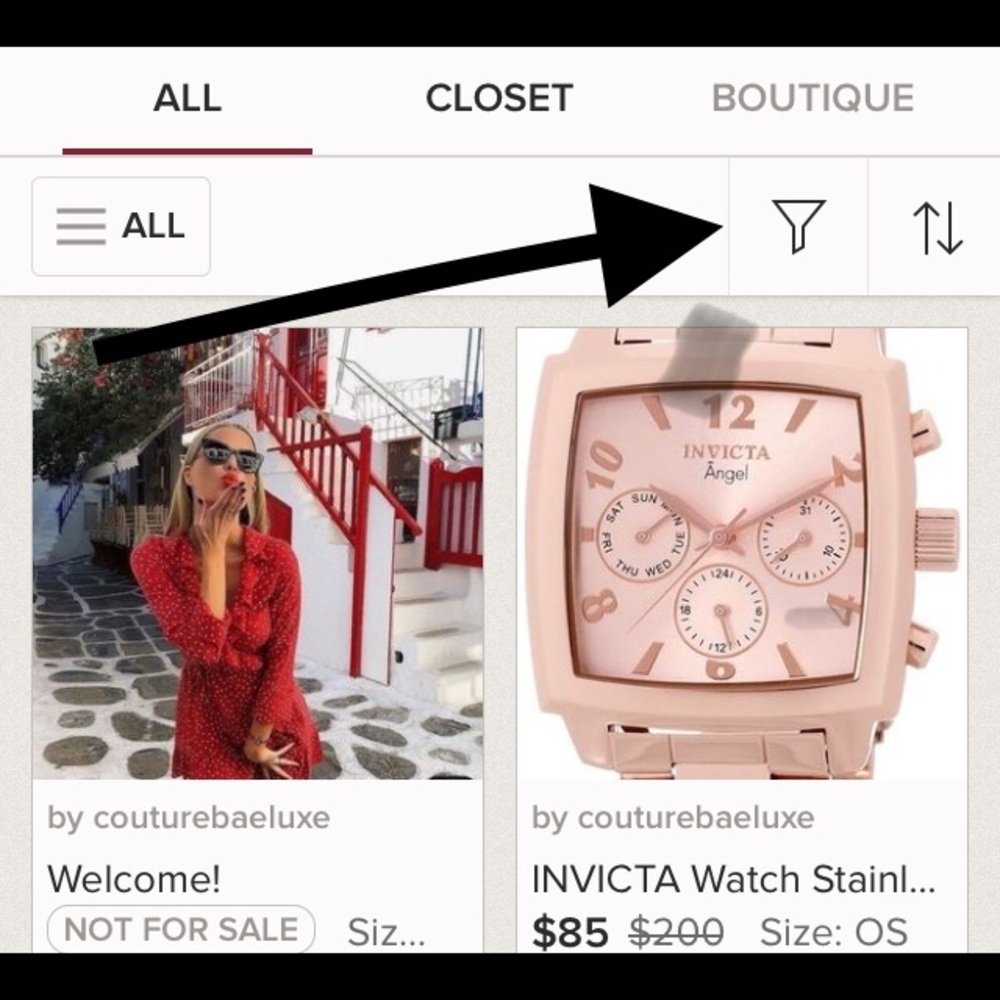Open the INVICTA Watch listing

[741, 553]
